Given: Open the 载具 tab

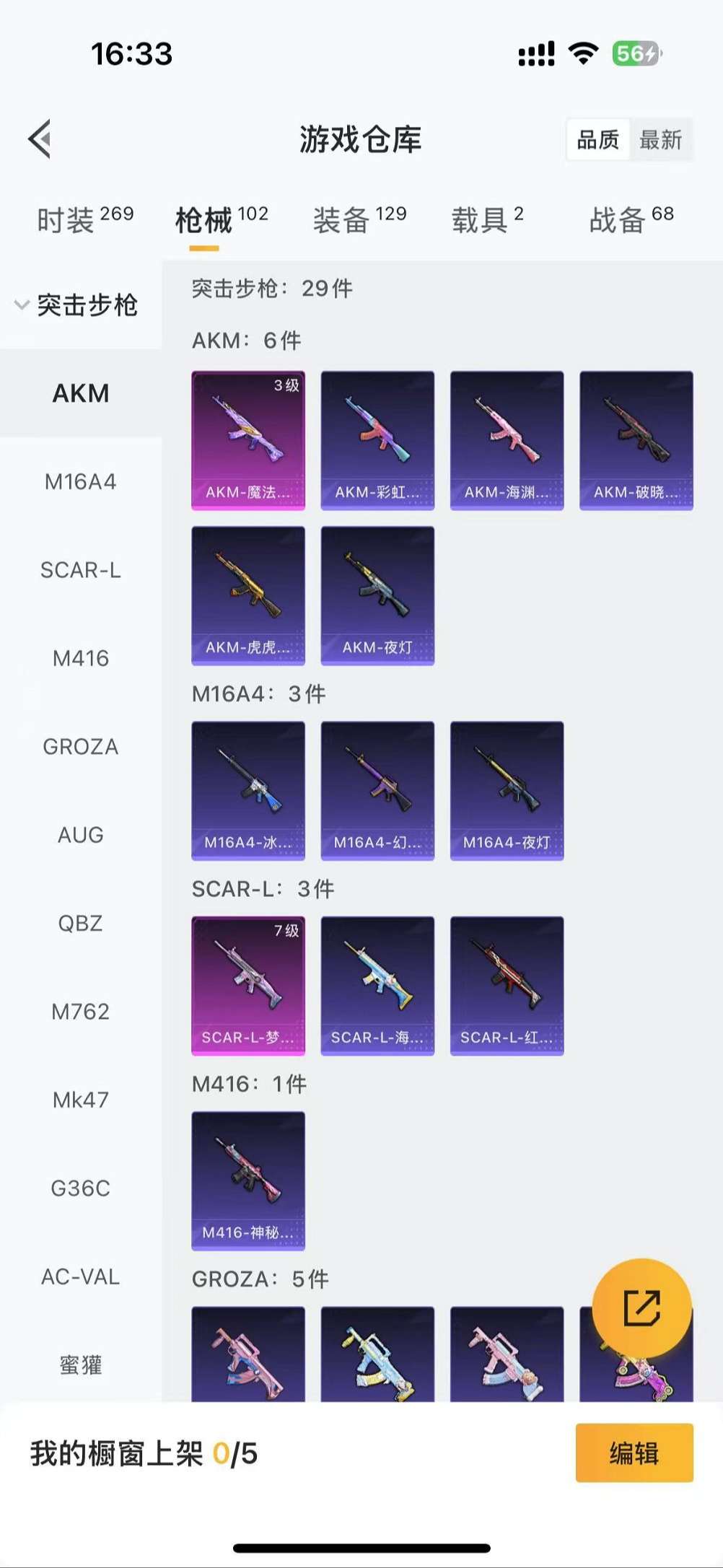Looking at the screenshot, I should pos(487,219).
